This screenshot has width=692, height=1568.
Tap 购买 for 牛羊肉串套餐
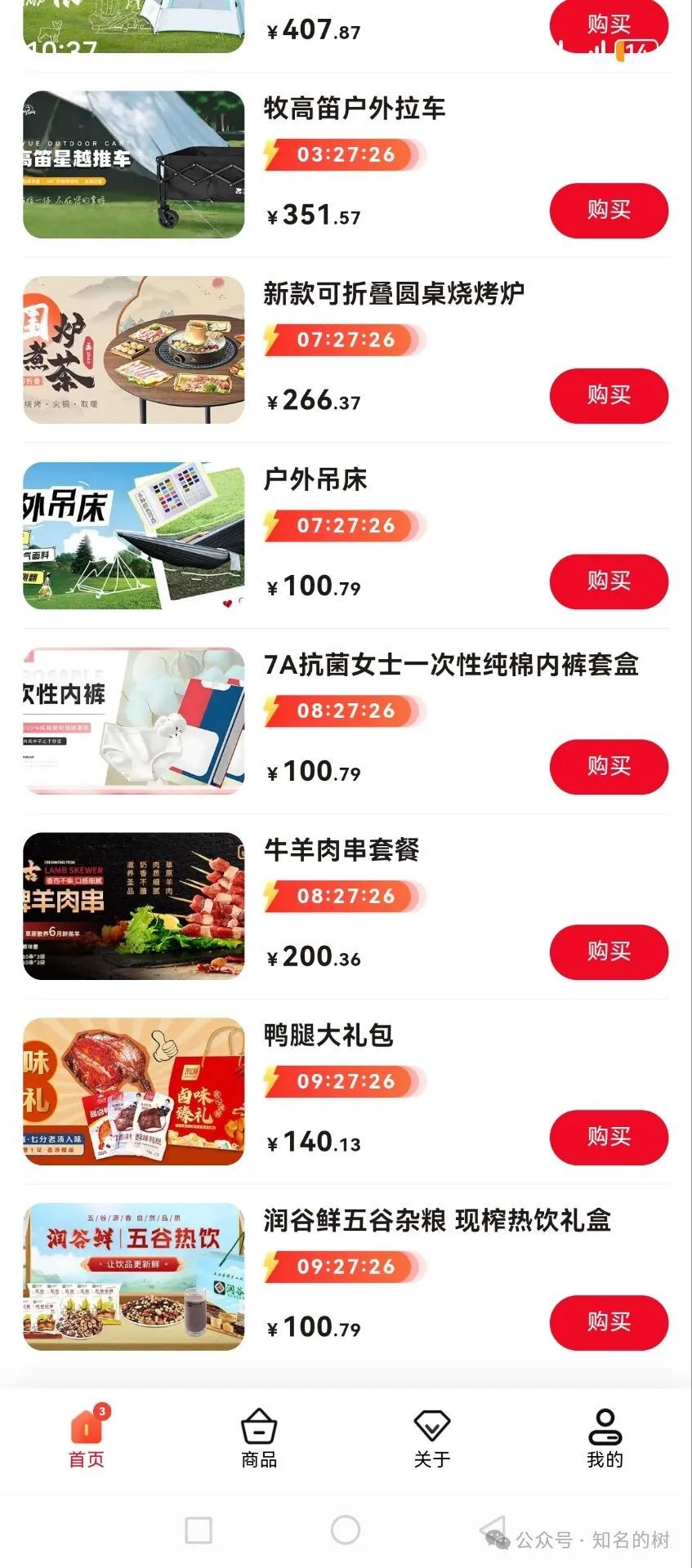tap(609, 952)
